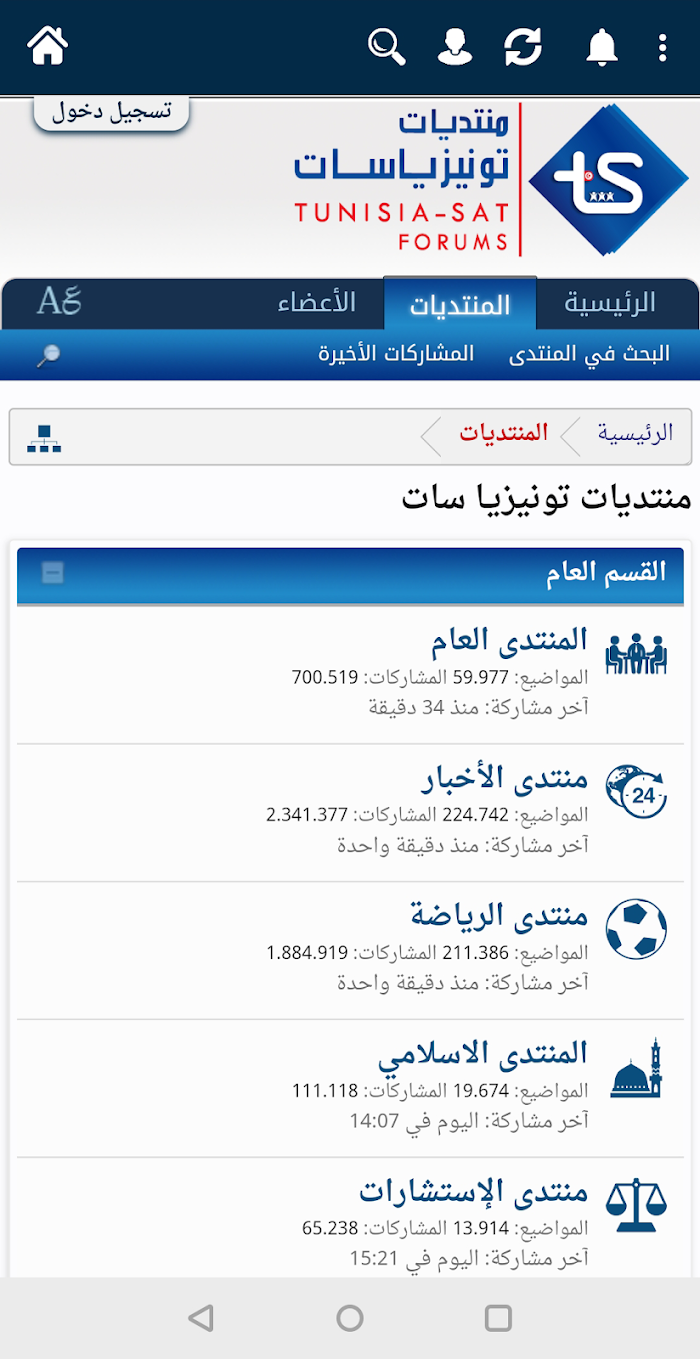Go to الرئيسية in the breadcrumb
This screenshot has height=1359, width=700.
point(636,433)
